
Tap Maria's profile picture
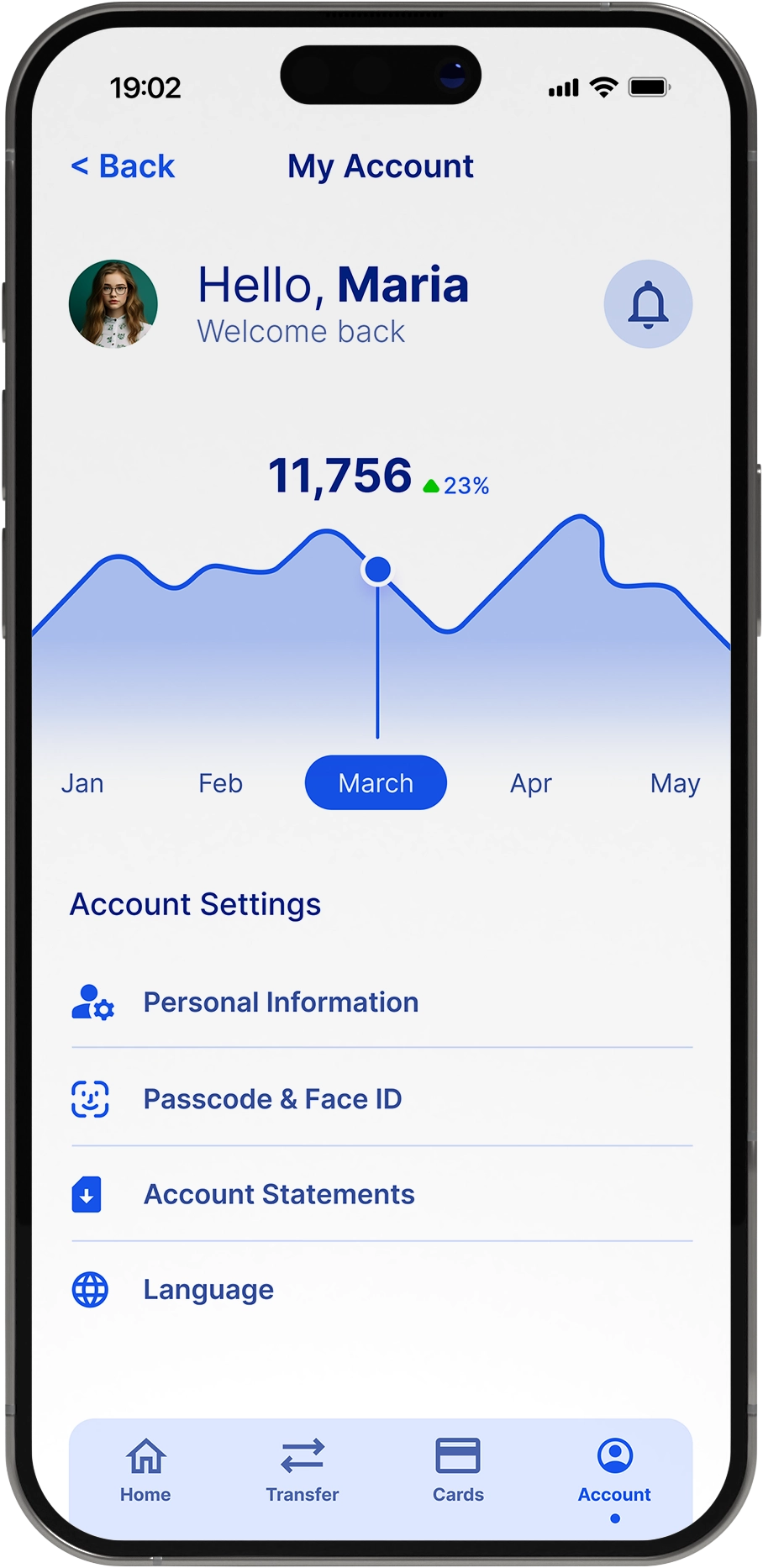click(113, 304)
